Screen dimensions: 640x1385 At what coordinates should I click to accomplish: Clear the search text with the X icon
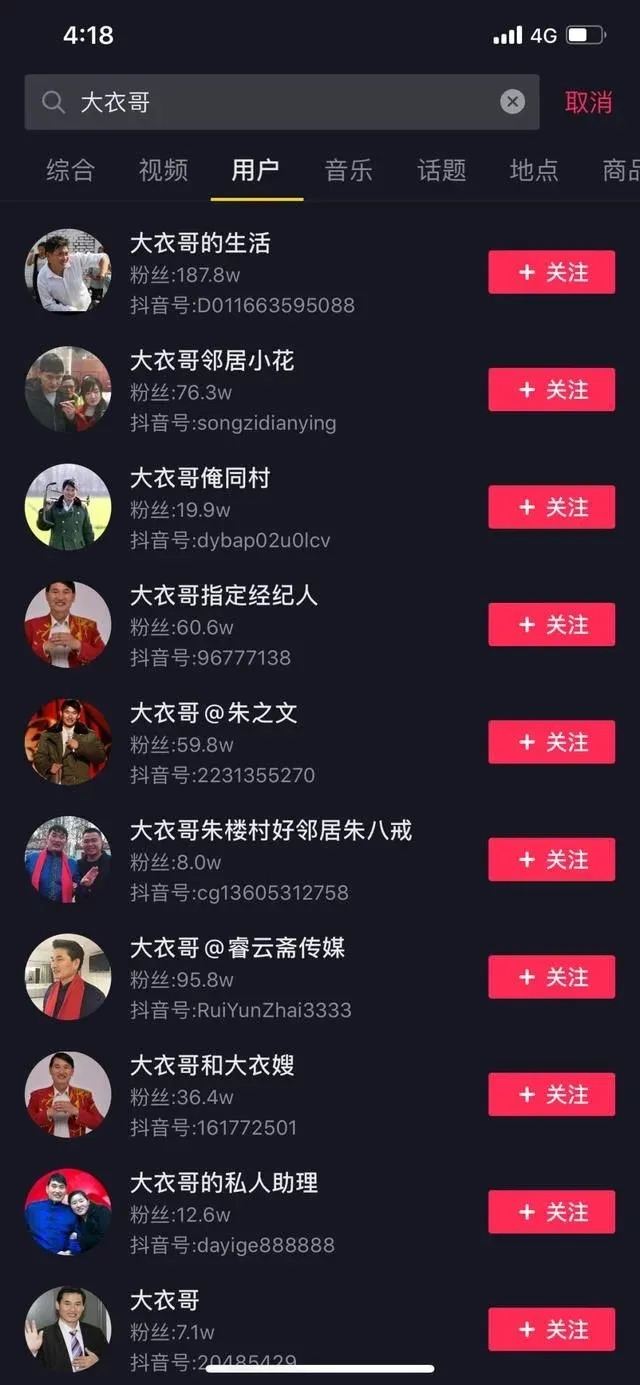(x=512, y=102)
